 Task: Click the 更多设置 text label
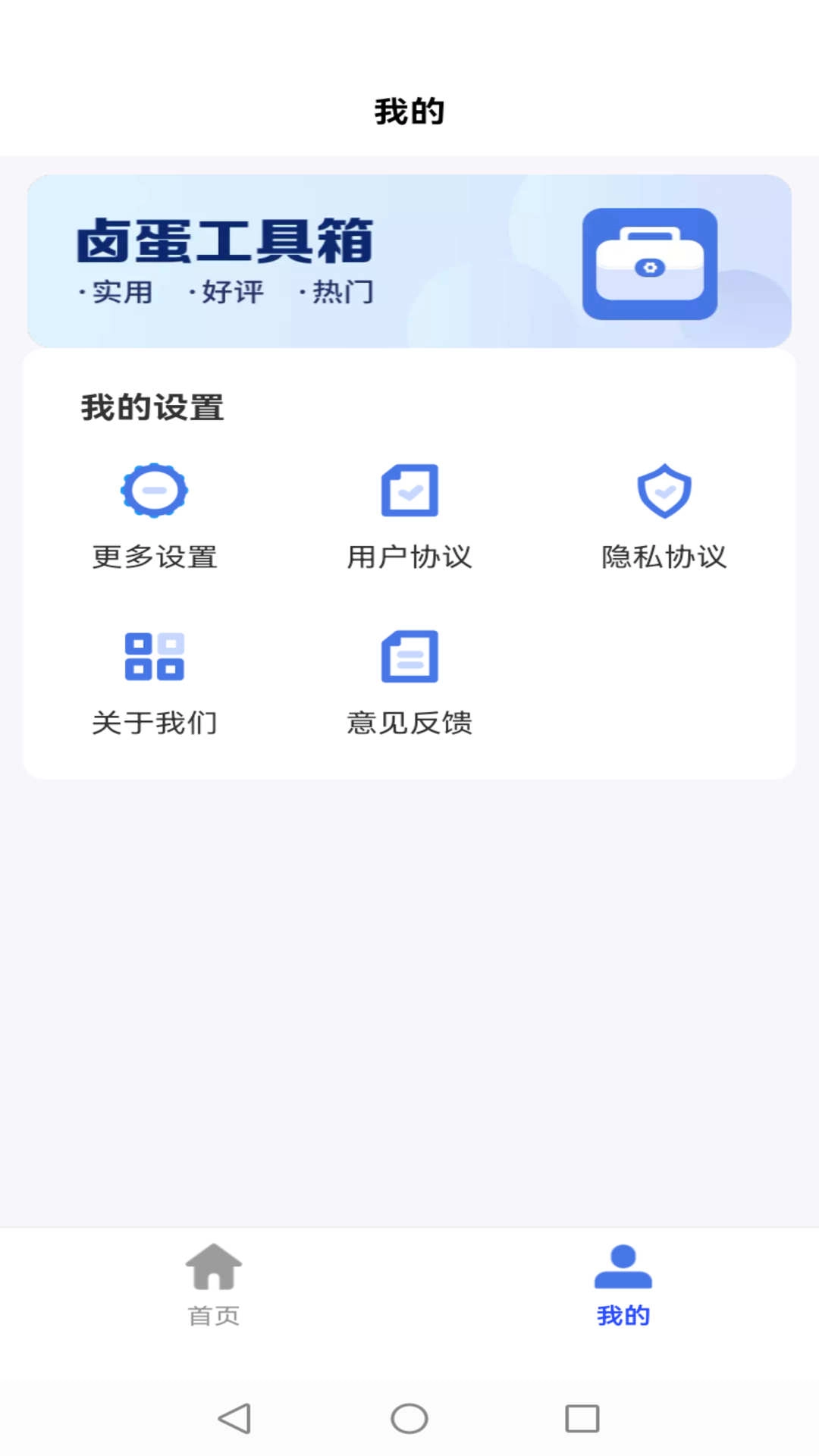click(x=154, y=557)
